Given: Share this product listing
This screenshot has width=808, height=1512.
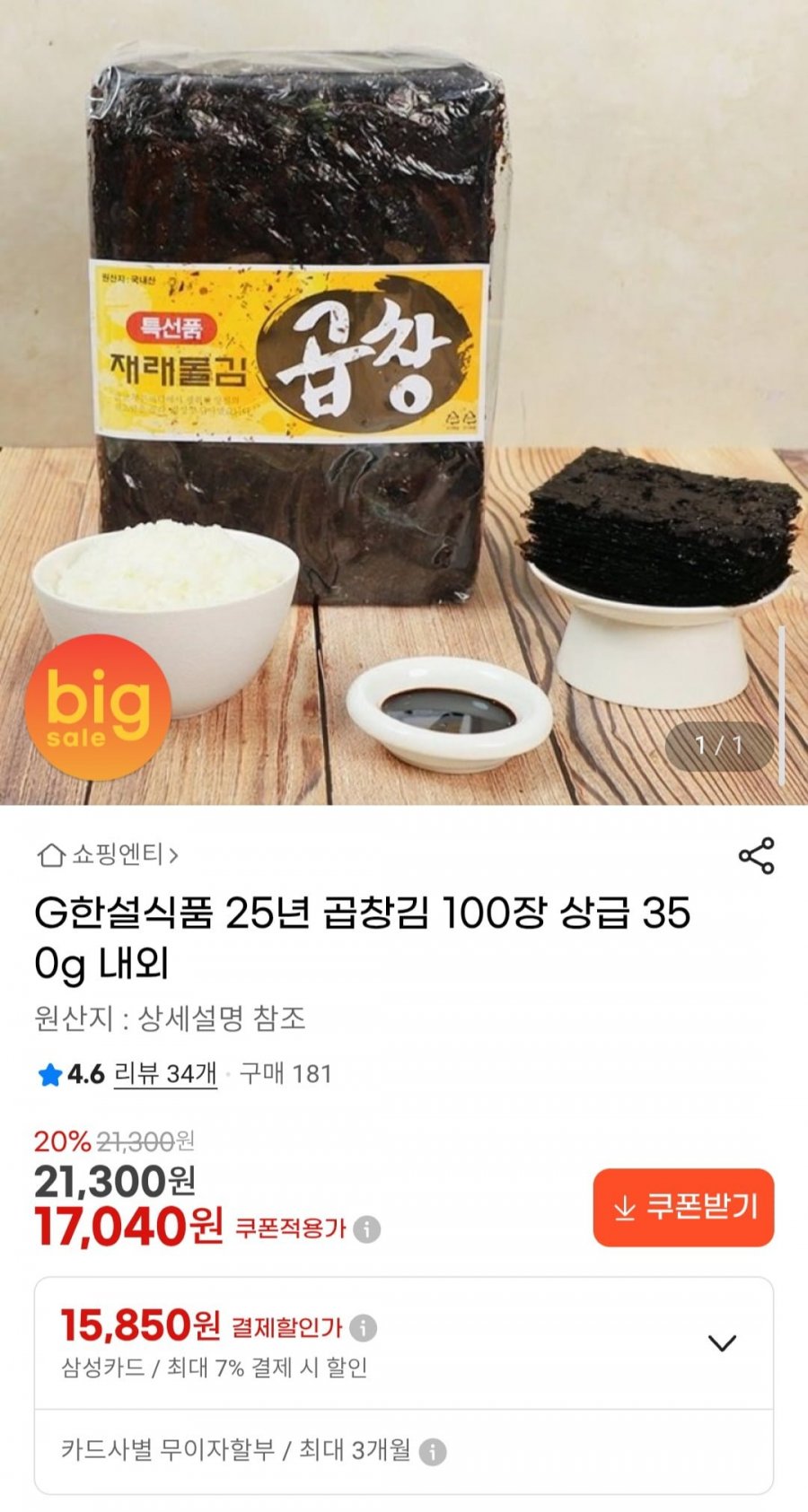Looking at the screenshot, I should (x=756, y=856).
